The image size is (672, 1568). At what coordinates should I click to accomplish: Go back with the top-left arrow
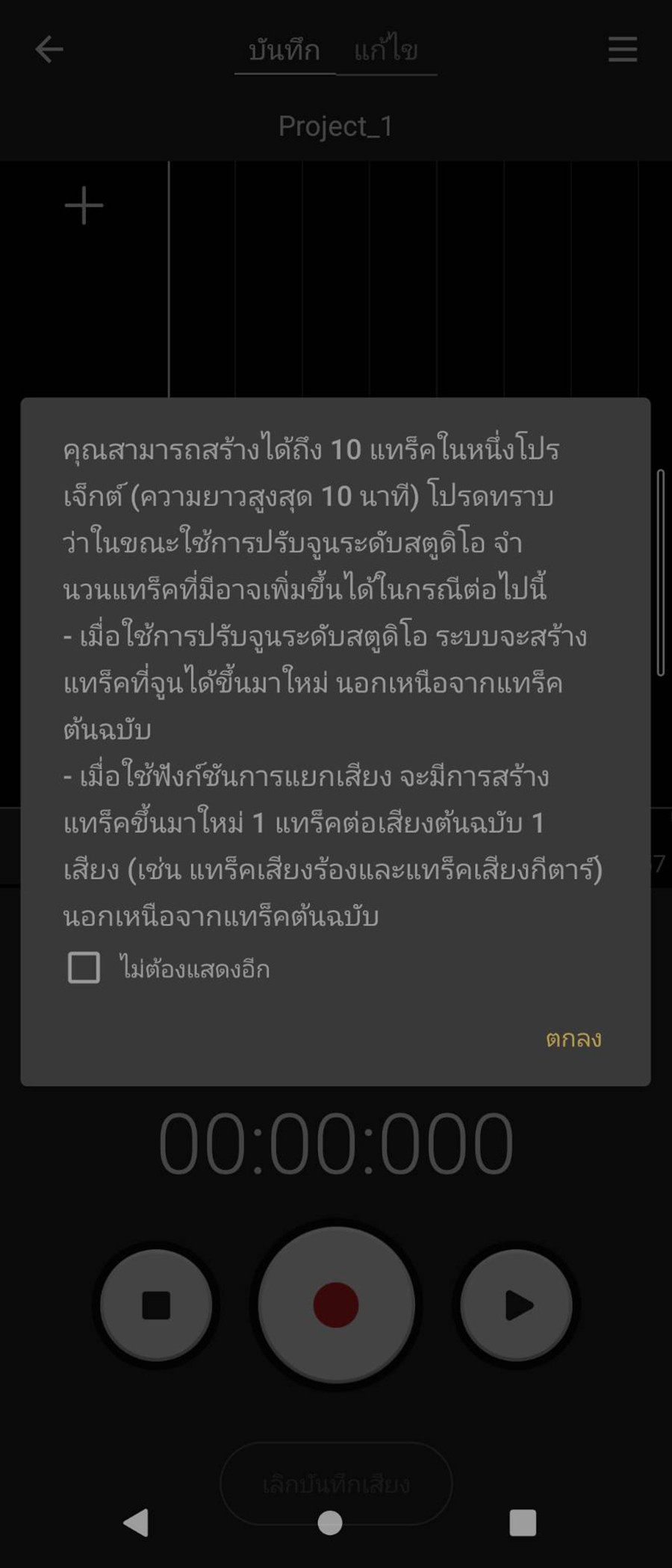tap(49, 50)
